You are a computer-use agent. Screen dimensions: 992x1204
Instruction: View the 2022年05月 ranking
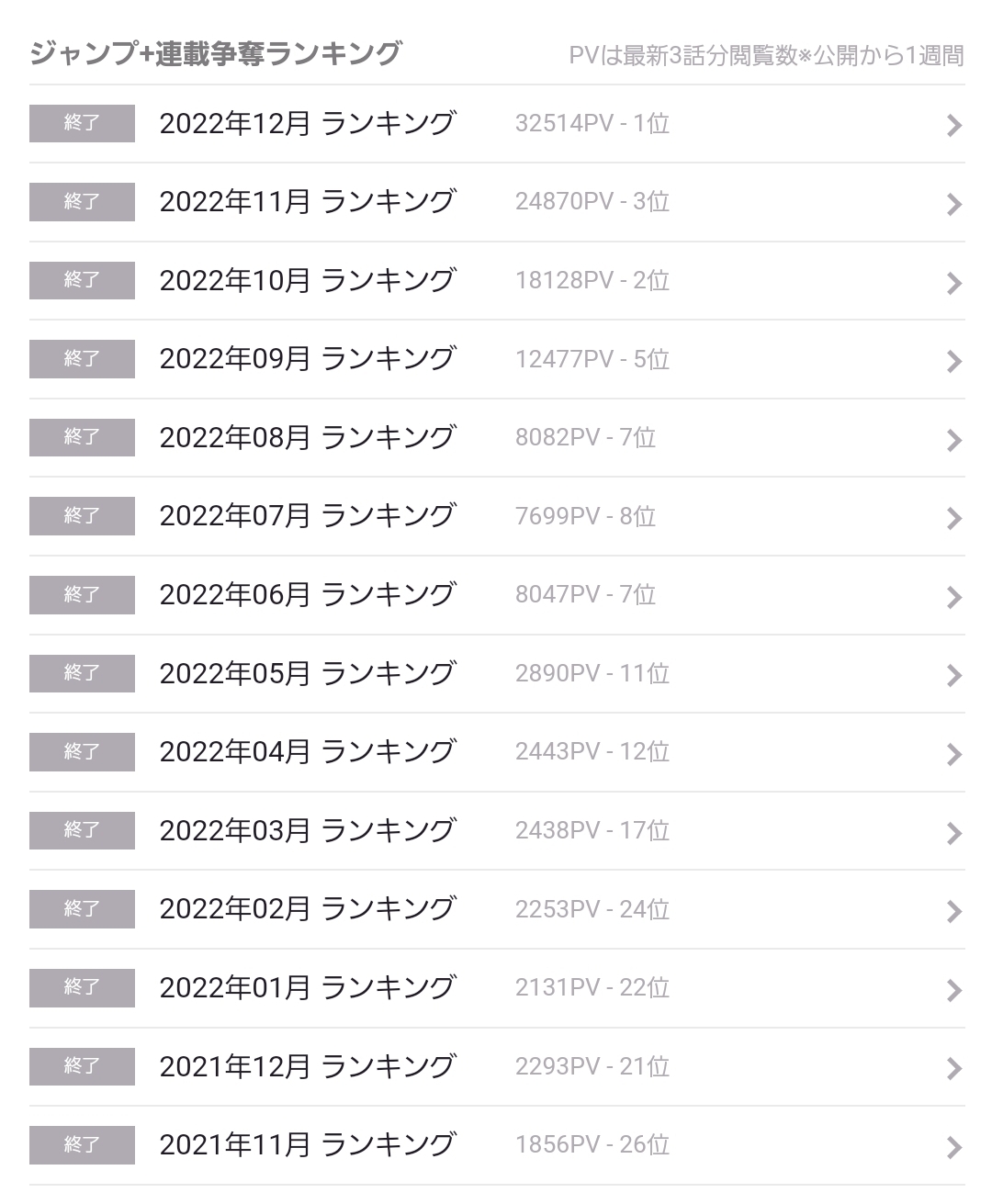tap(497, 674)
